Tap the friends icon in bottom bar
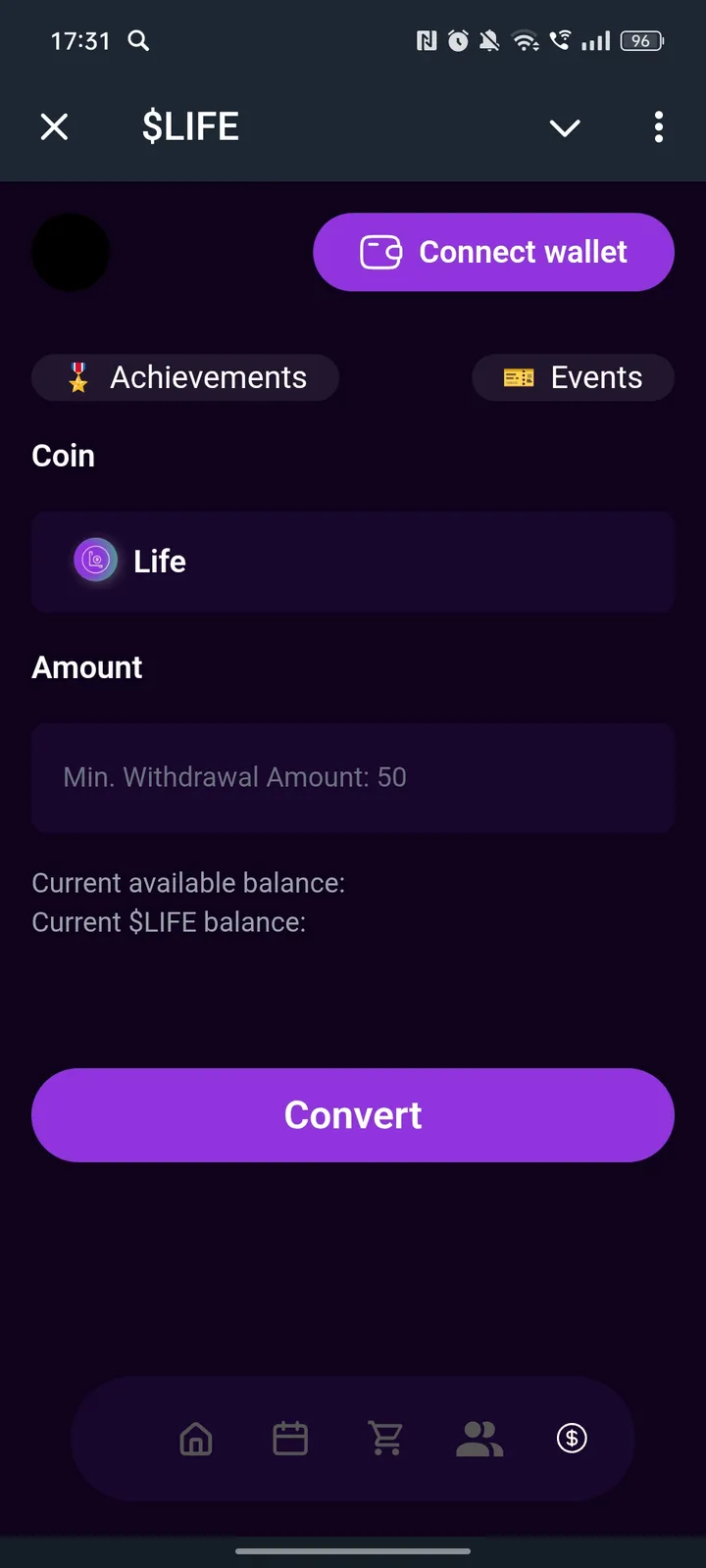The width and height of the screenshot is (706, 1568). point(479,1438)
